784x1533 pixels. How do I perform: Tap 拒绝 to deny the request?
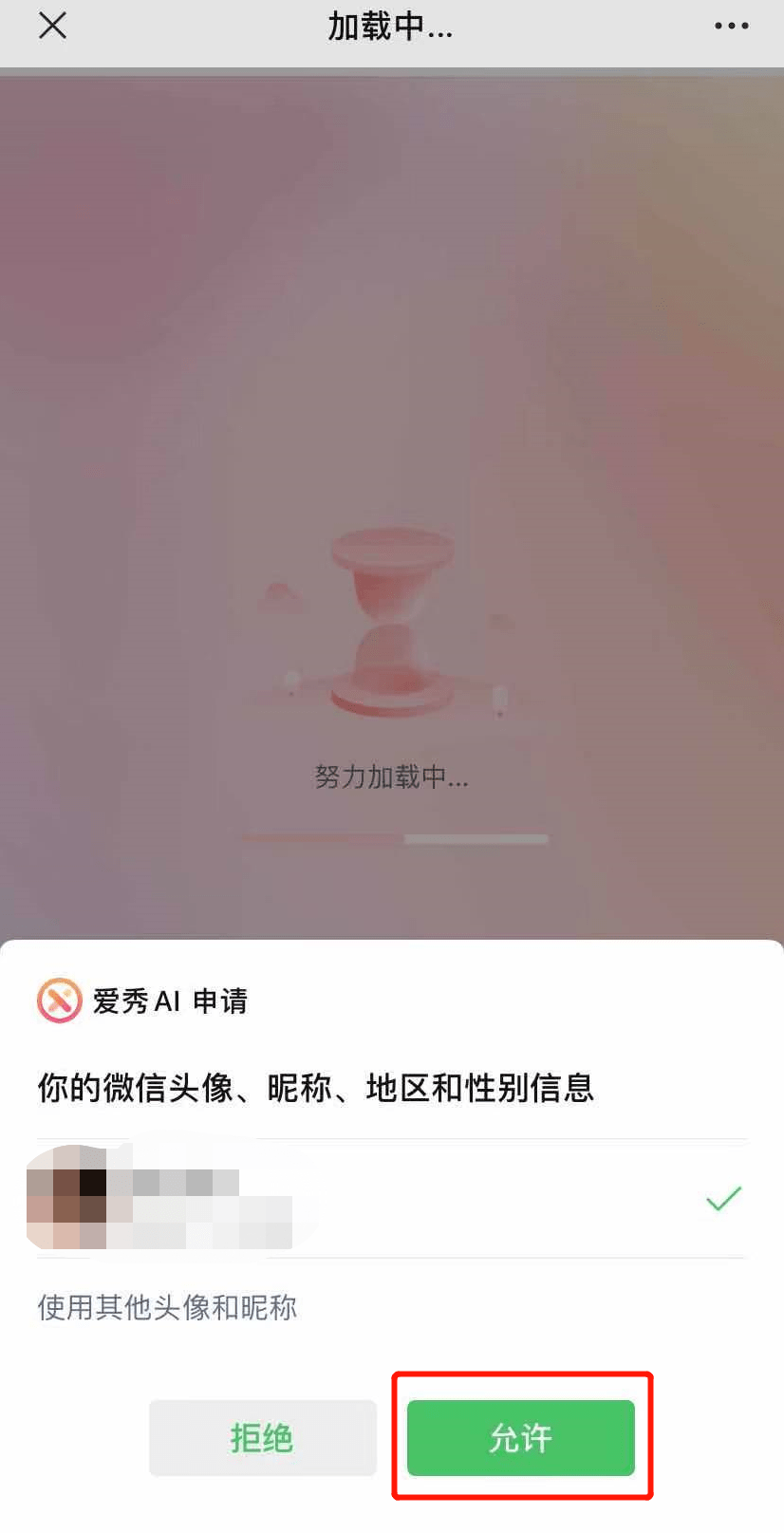pyautogui.click(x=262, y=1437)
